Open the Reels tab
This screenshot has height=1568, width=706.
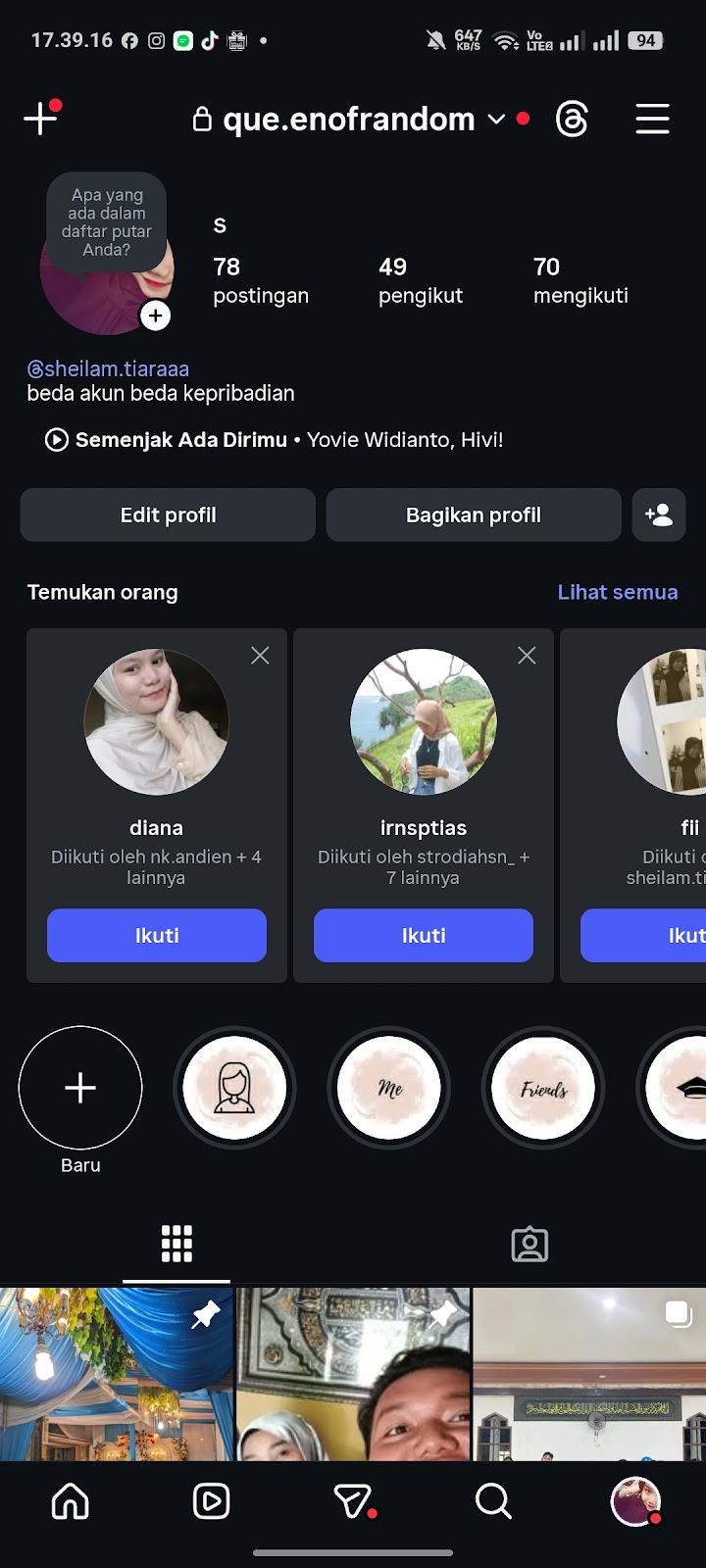(212, 1500)
